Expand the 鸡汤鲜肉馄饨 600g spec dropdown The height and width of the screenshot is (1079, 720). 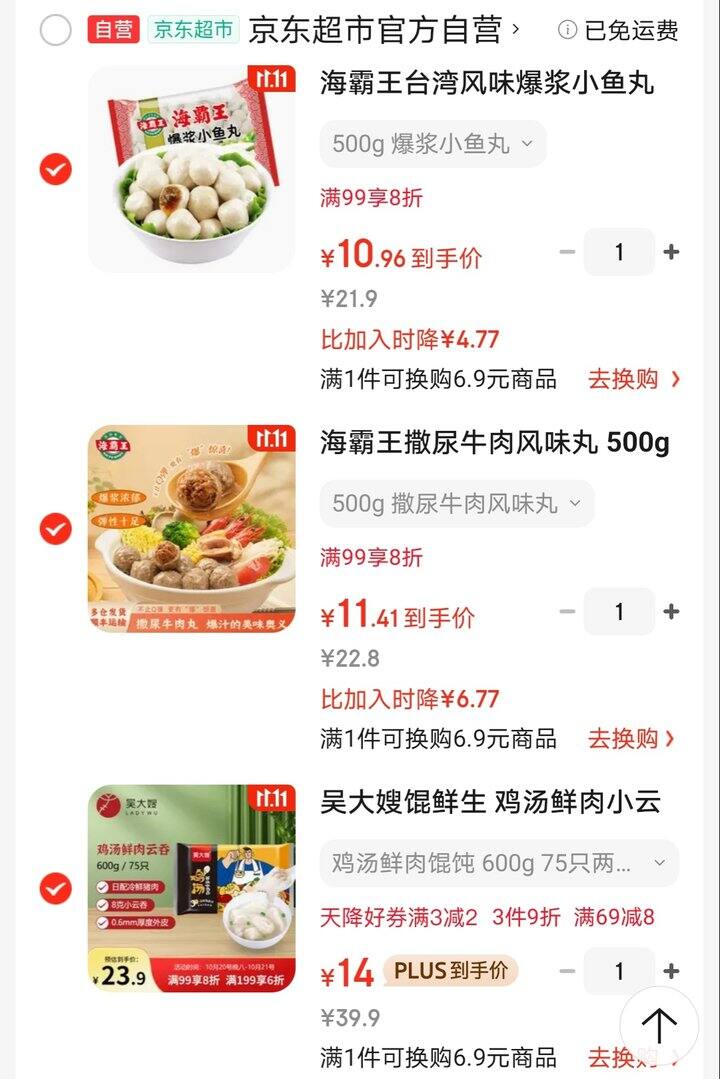[499, 863]
